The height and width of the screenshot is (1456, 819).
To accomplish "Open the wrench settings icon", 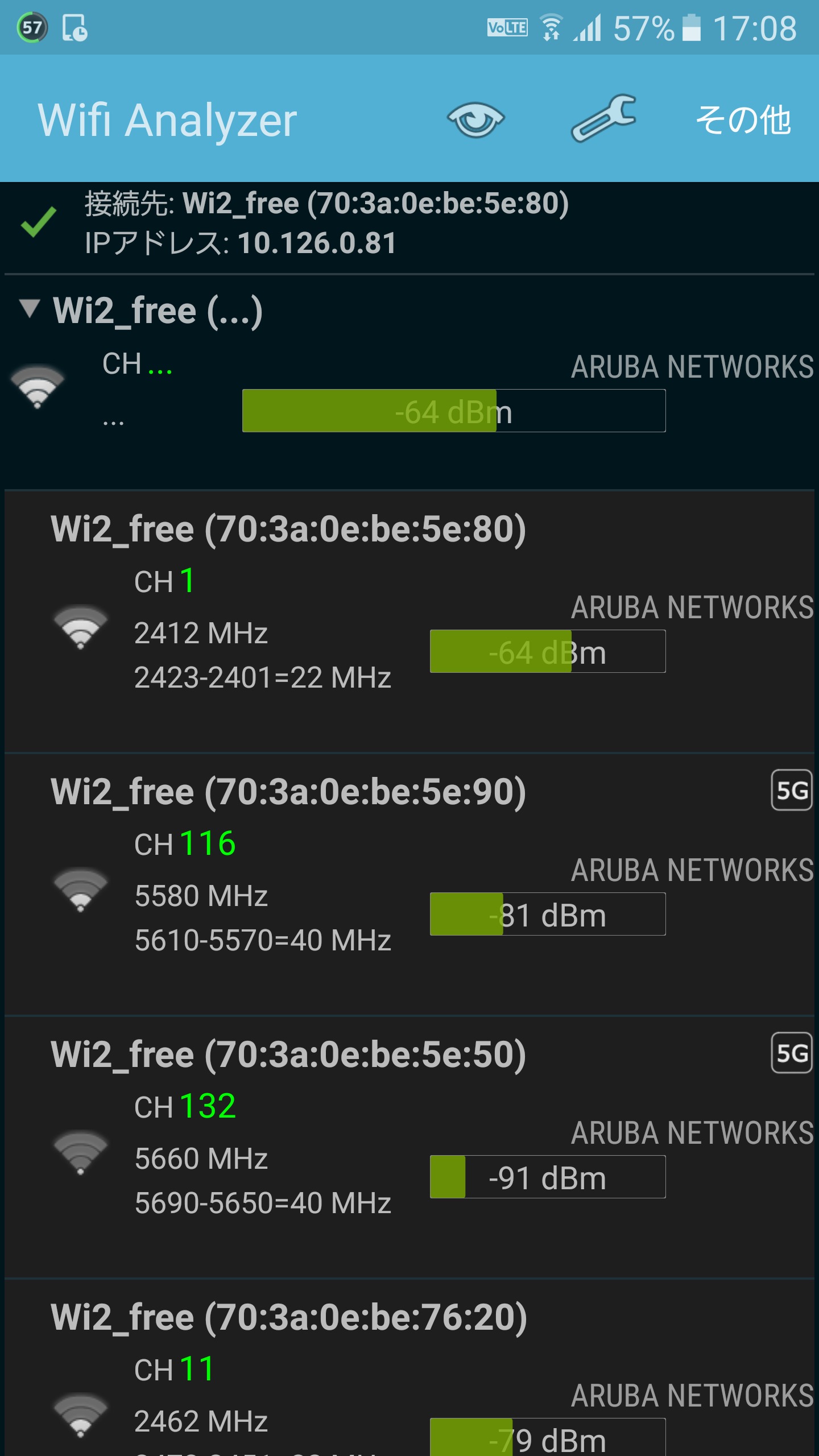I will click(603, 118).
